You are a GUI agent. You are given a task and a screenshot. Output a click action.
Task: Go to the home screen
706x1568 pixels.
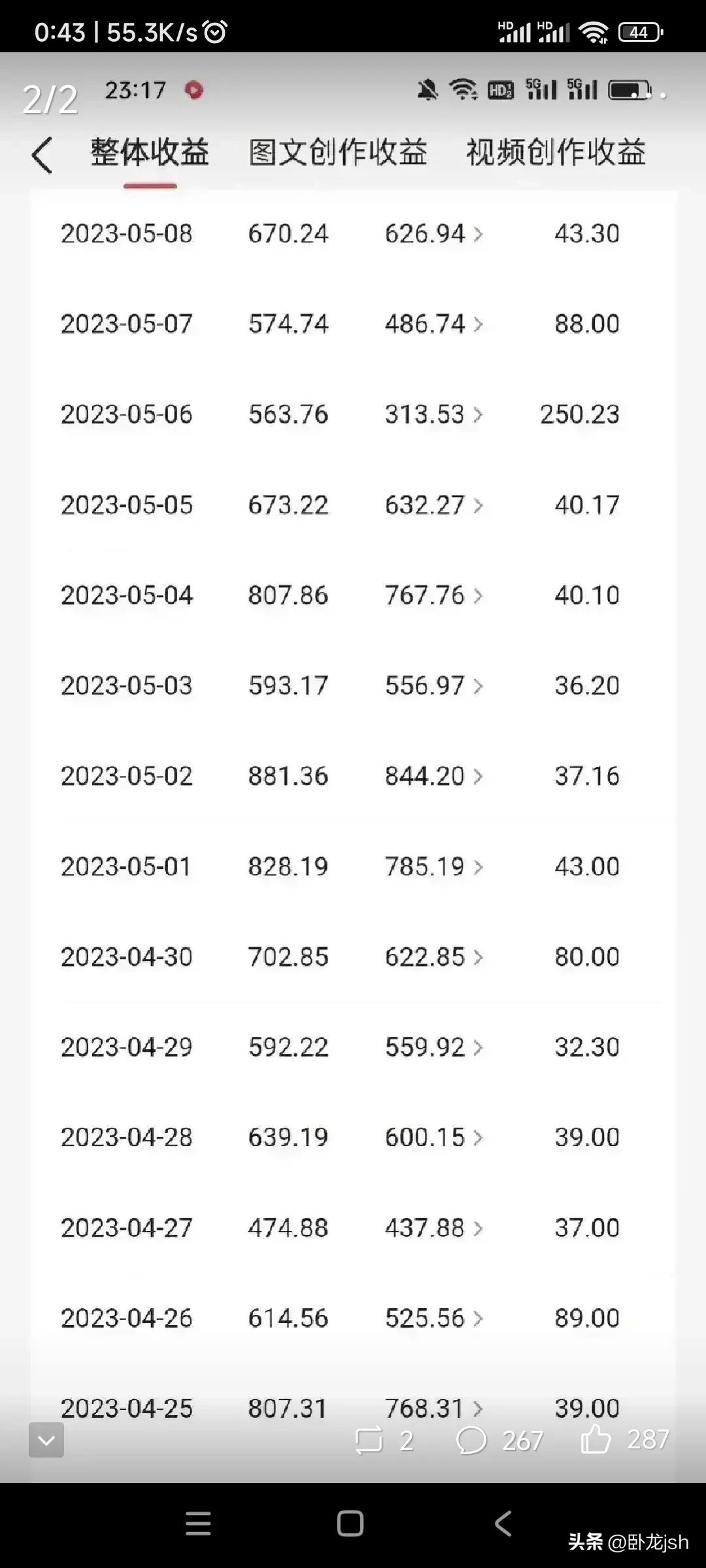tap(350, 1524)
